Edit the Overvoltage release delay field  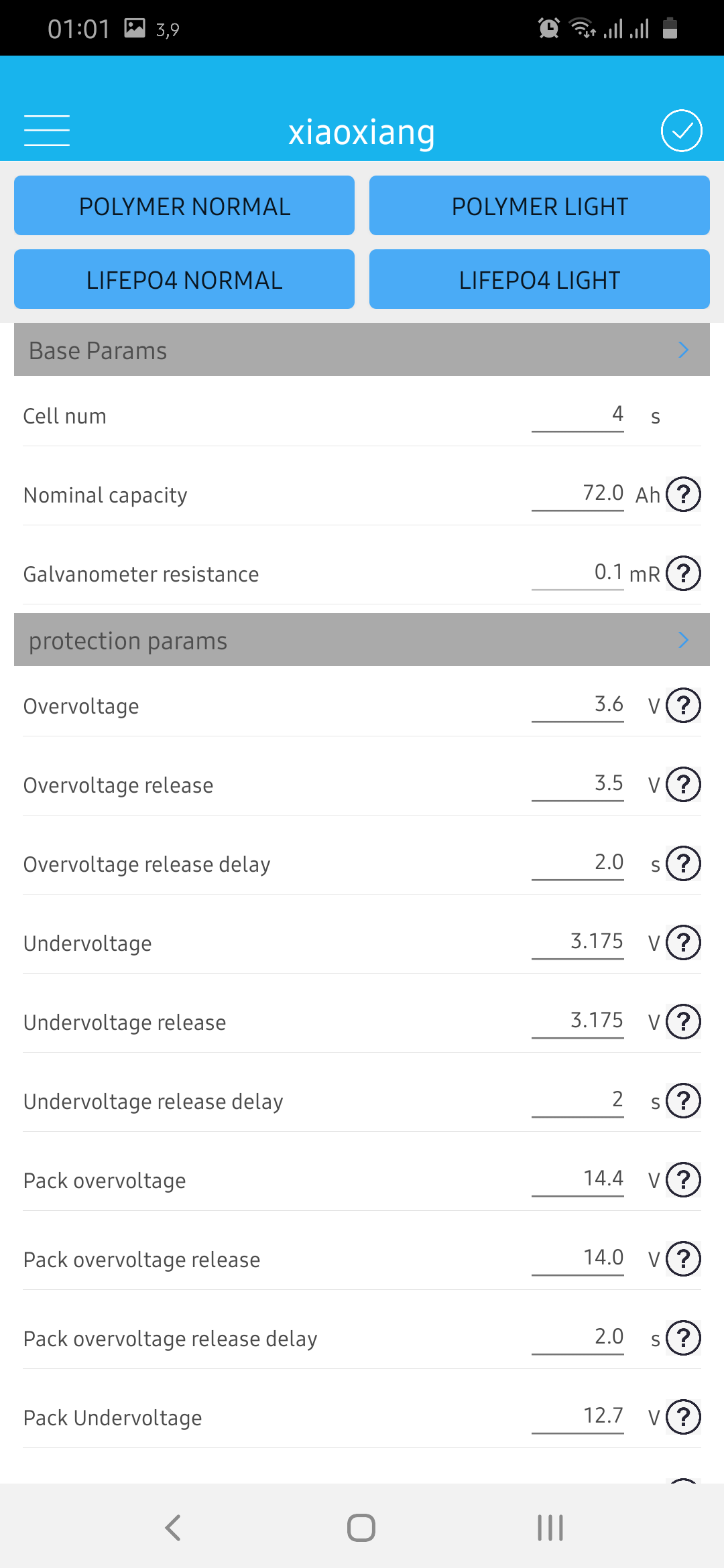(x=578, y=863)
